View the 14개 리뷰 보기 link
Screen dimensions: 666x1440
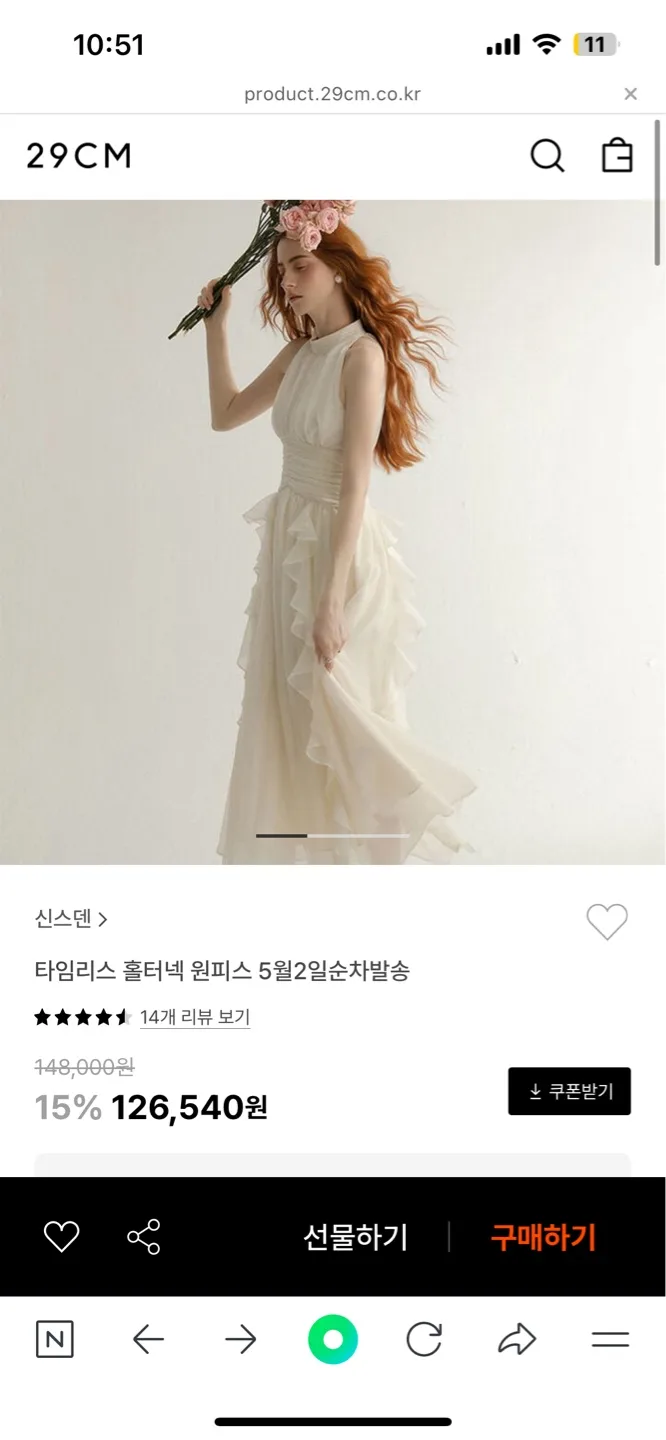point(195,1017)
